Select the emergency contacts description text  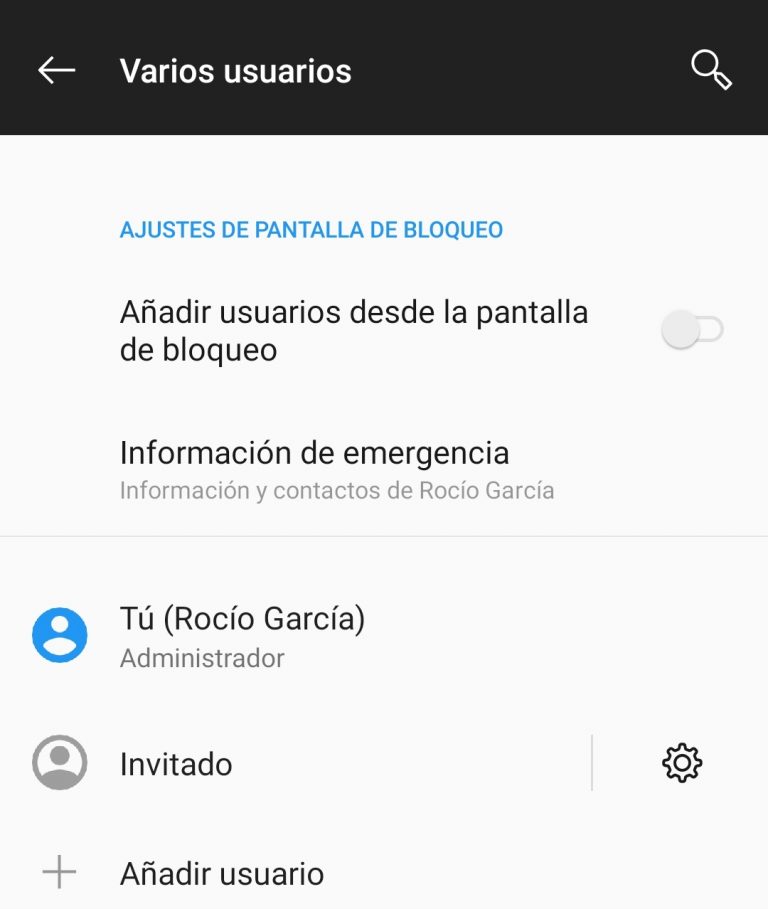(x=338, y=490)
